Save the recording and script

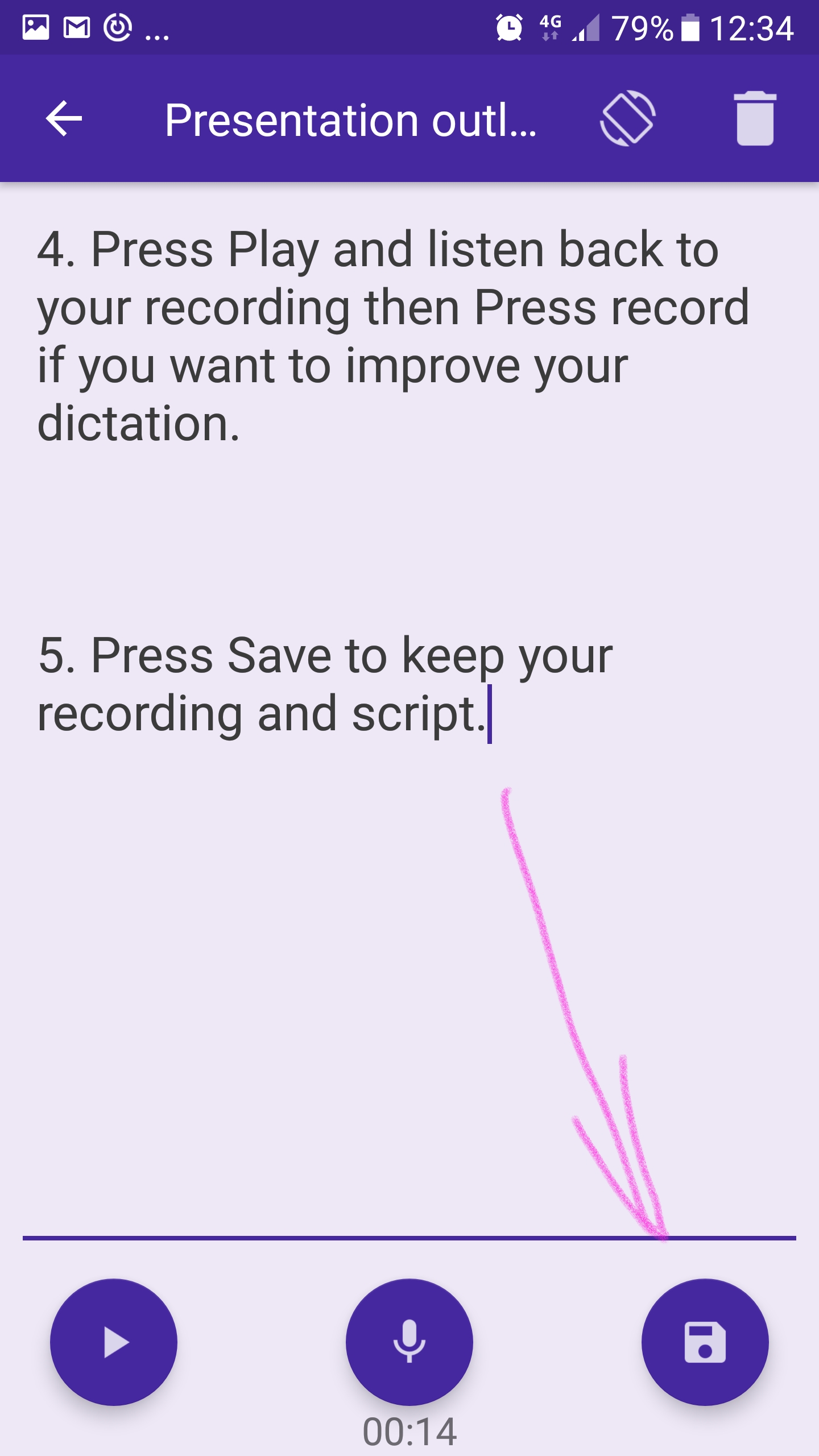[705, 1342]
